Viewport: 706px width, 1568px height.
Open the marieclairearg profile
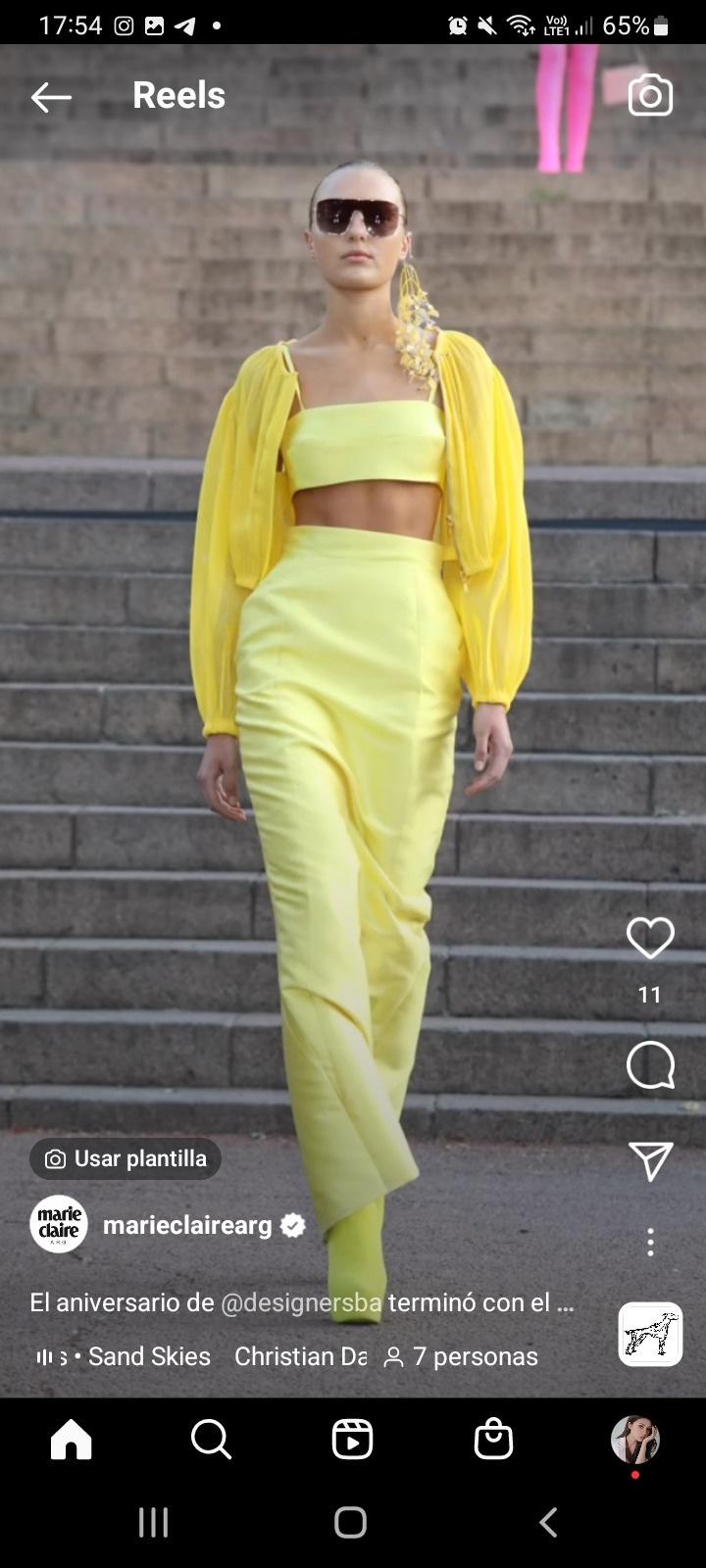coord(186,1225)
